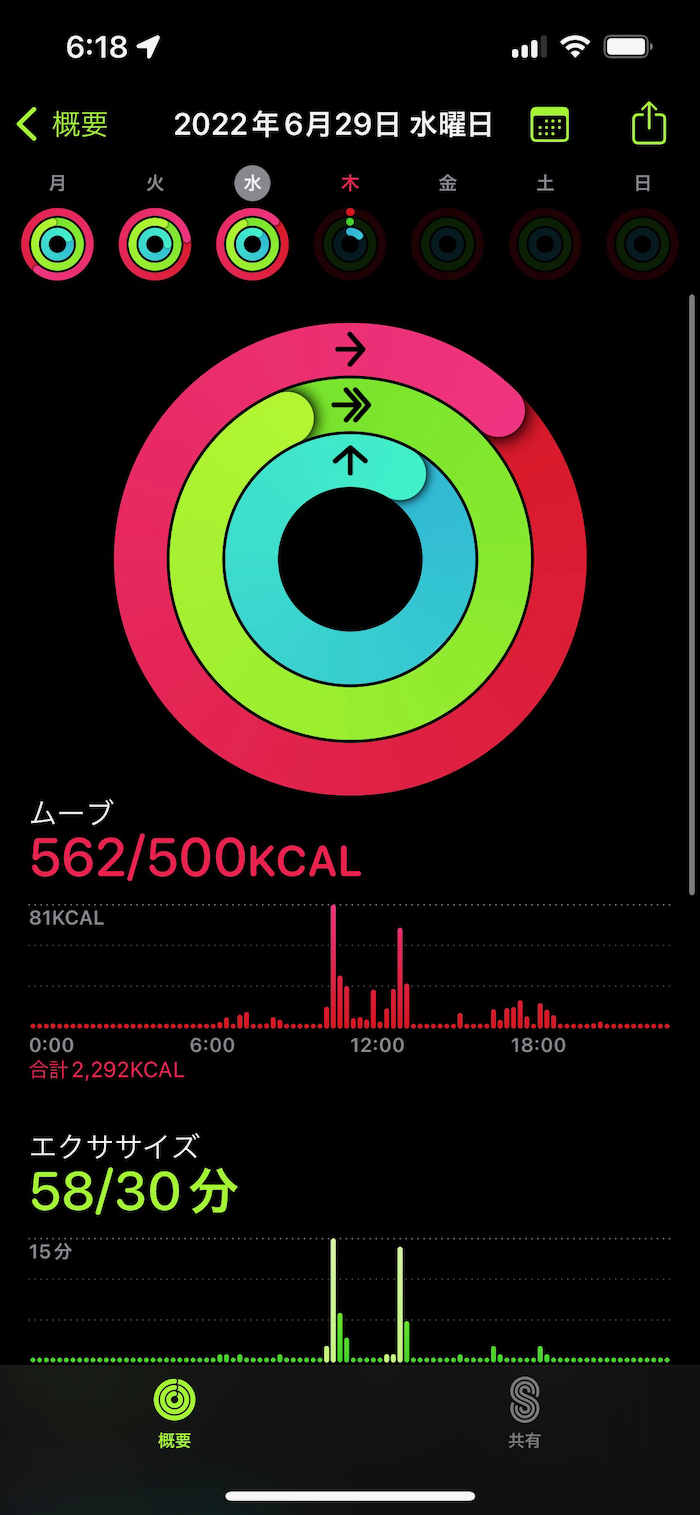Select Tuesday (火) activity rings

pyautogui.click(x=155, y=243)
